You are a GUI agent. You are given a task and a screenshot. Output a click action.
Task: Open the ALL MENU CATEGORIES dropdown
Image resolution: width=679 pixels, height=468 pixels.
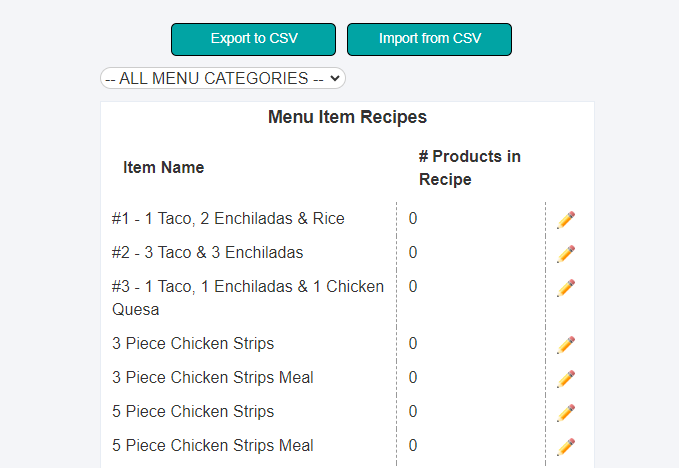tap(222, 78)
